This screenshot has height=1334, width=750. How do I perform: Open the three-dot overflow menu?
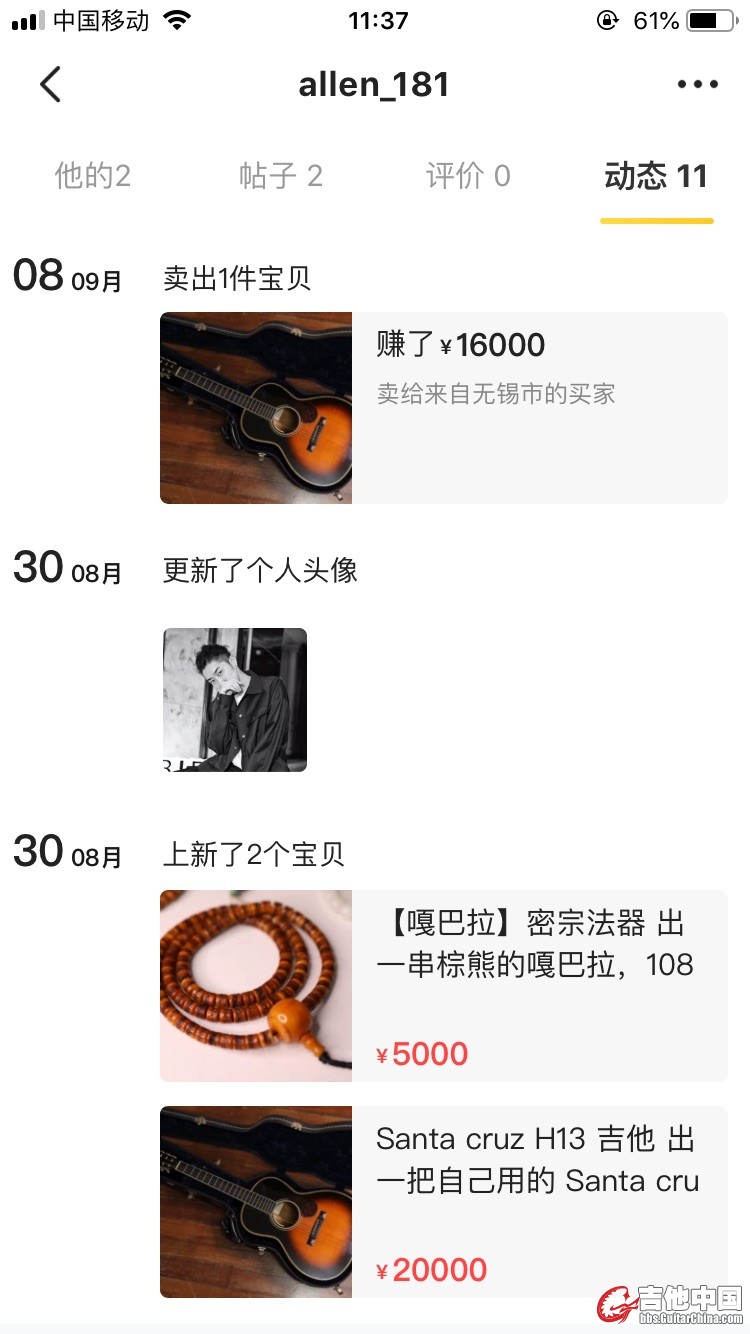click(x=697, y=85)
